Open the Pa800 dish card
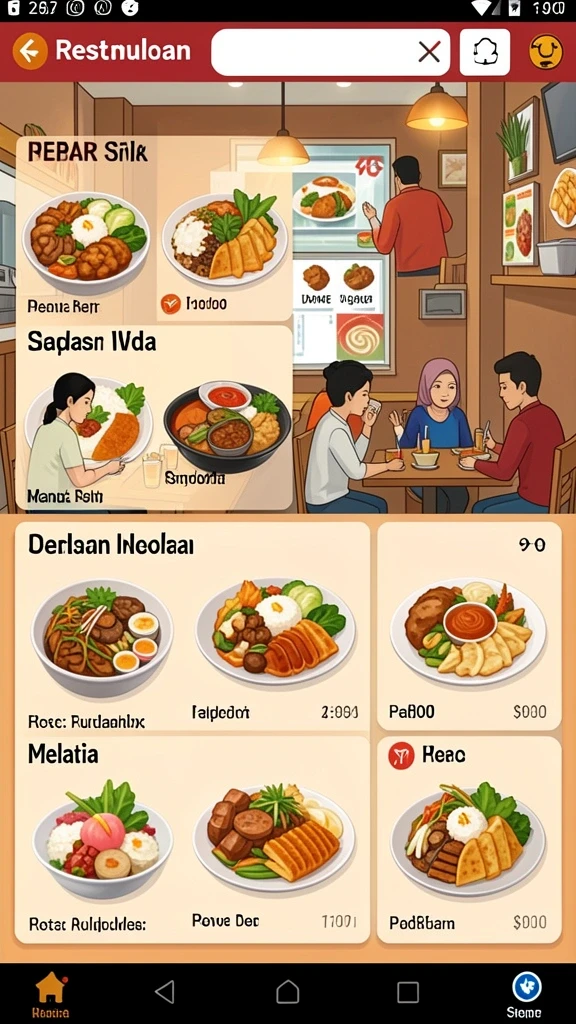Image resolution: width=576 pixels, height=1024 pixels. click(x=469, y=626)
